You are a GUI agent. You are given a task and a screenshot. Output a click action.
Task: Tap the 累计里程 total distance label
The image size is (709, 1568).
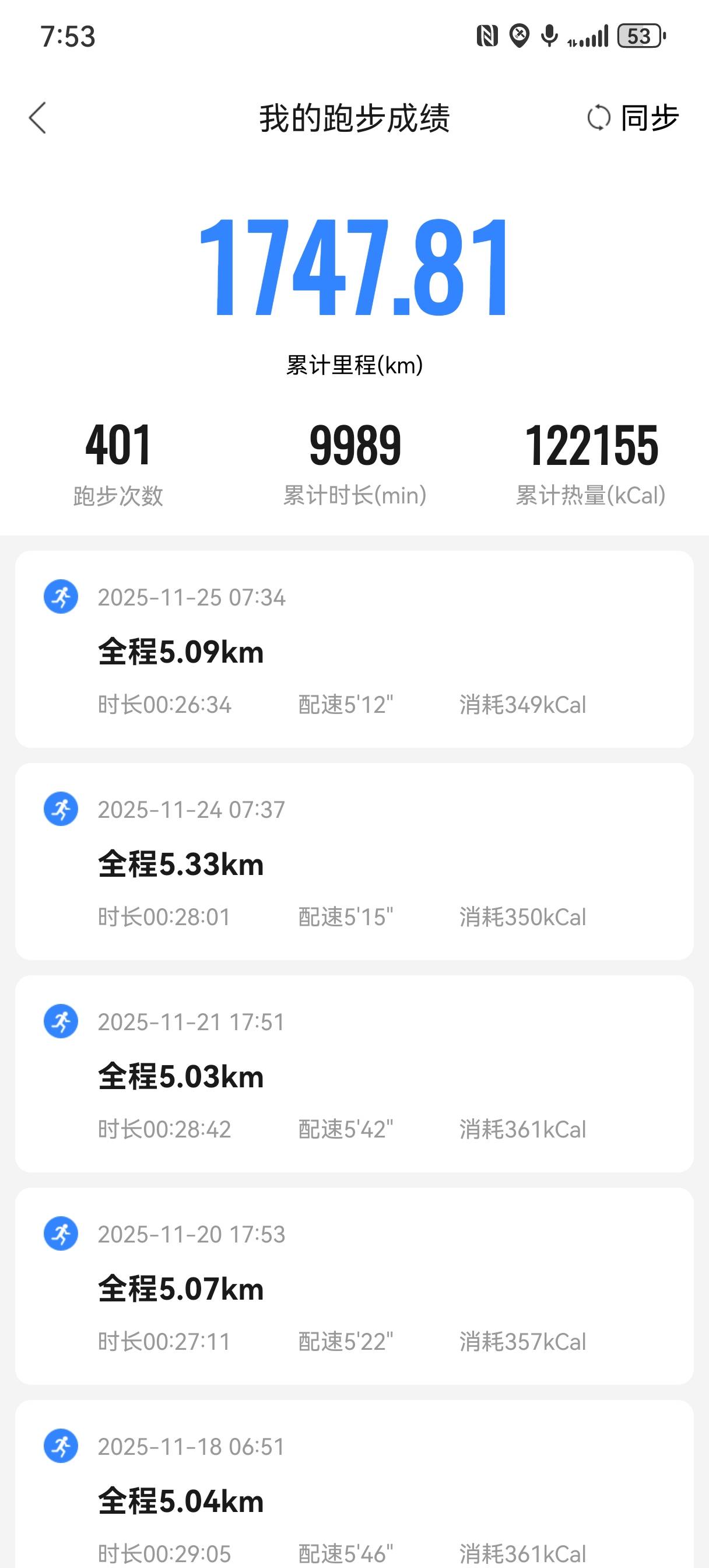pos(354,365)
